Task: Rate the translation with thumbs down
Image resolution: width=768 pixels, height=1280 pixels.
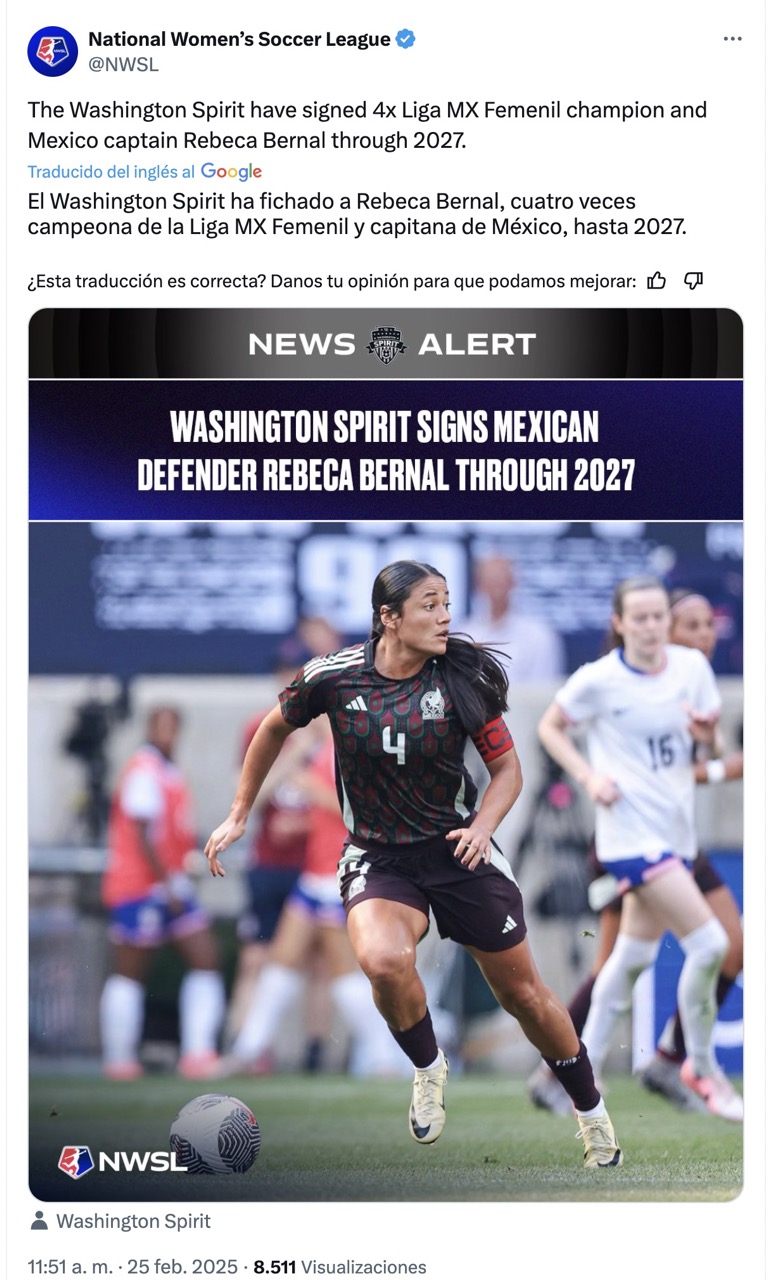Action: 693,281
